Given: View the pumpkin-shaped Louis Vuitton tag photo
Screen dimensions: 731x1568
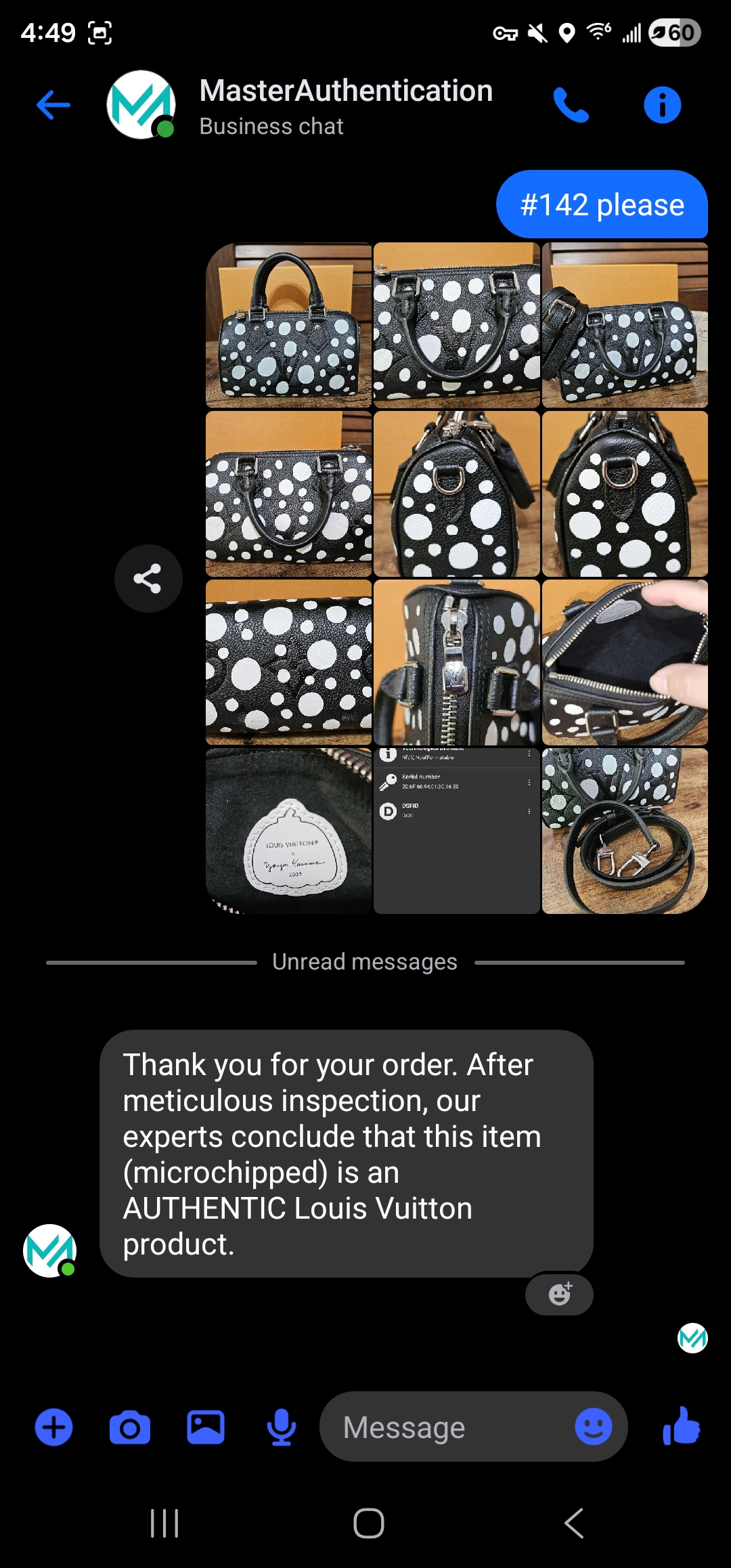Looking at the screenshot, I should tap(289, 831).
